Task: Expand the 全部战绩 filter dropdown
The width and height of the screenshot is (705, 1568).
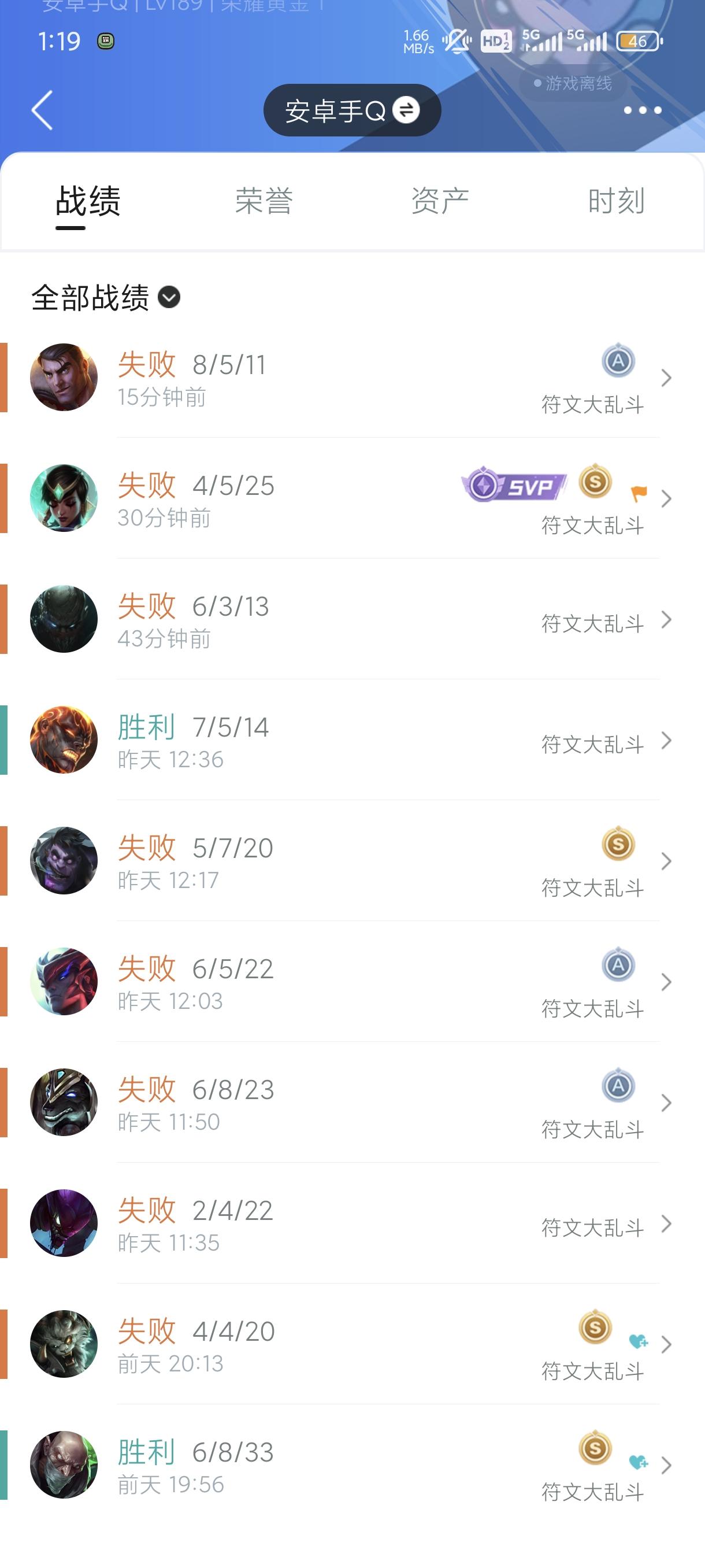Action: coord(170,298)
